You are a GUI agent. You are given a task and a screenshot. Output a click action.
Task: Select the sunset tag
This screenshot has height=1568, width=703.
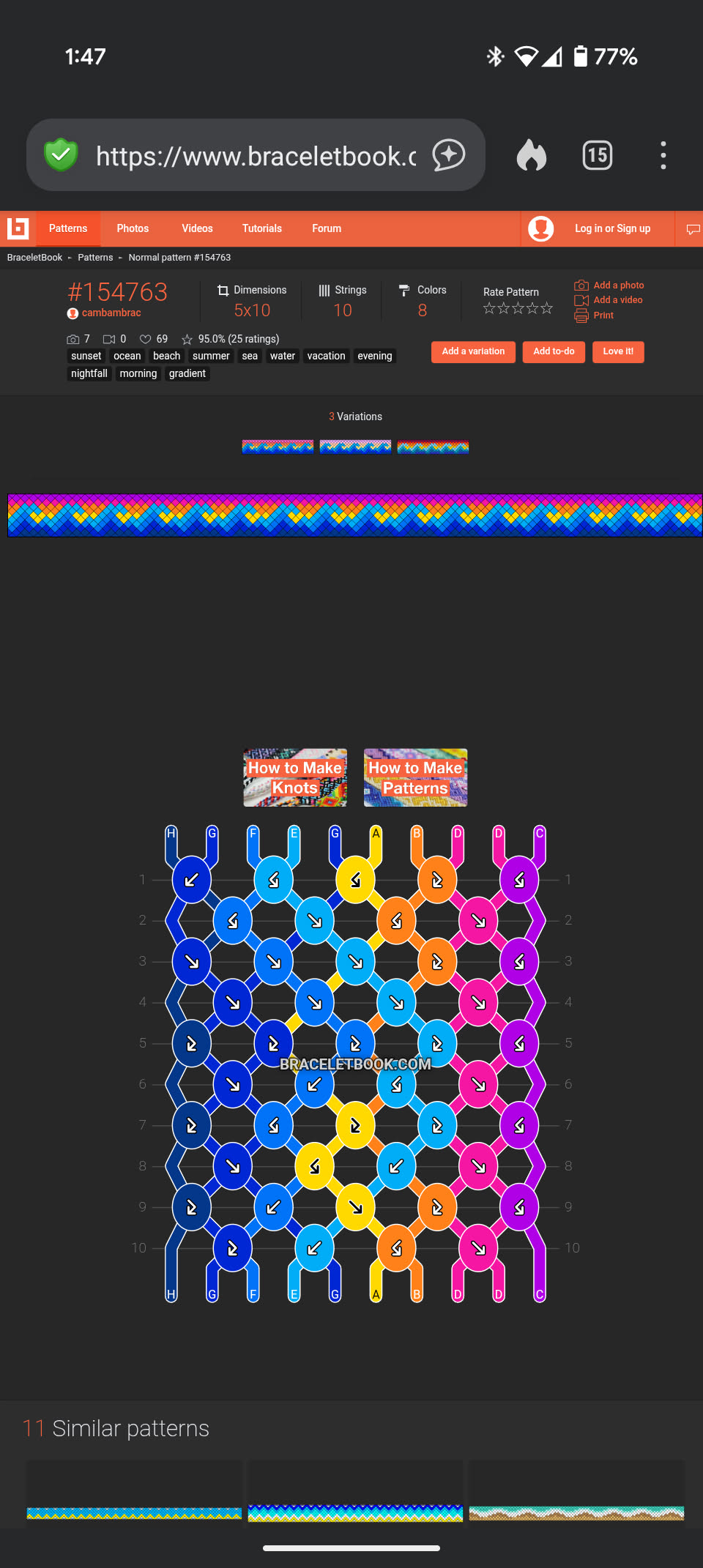[86, 356]
